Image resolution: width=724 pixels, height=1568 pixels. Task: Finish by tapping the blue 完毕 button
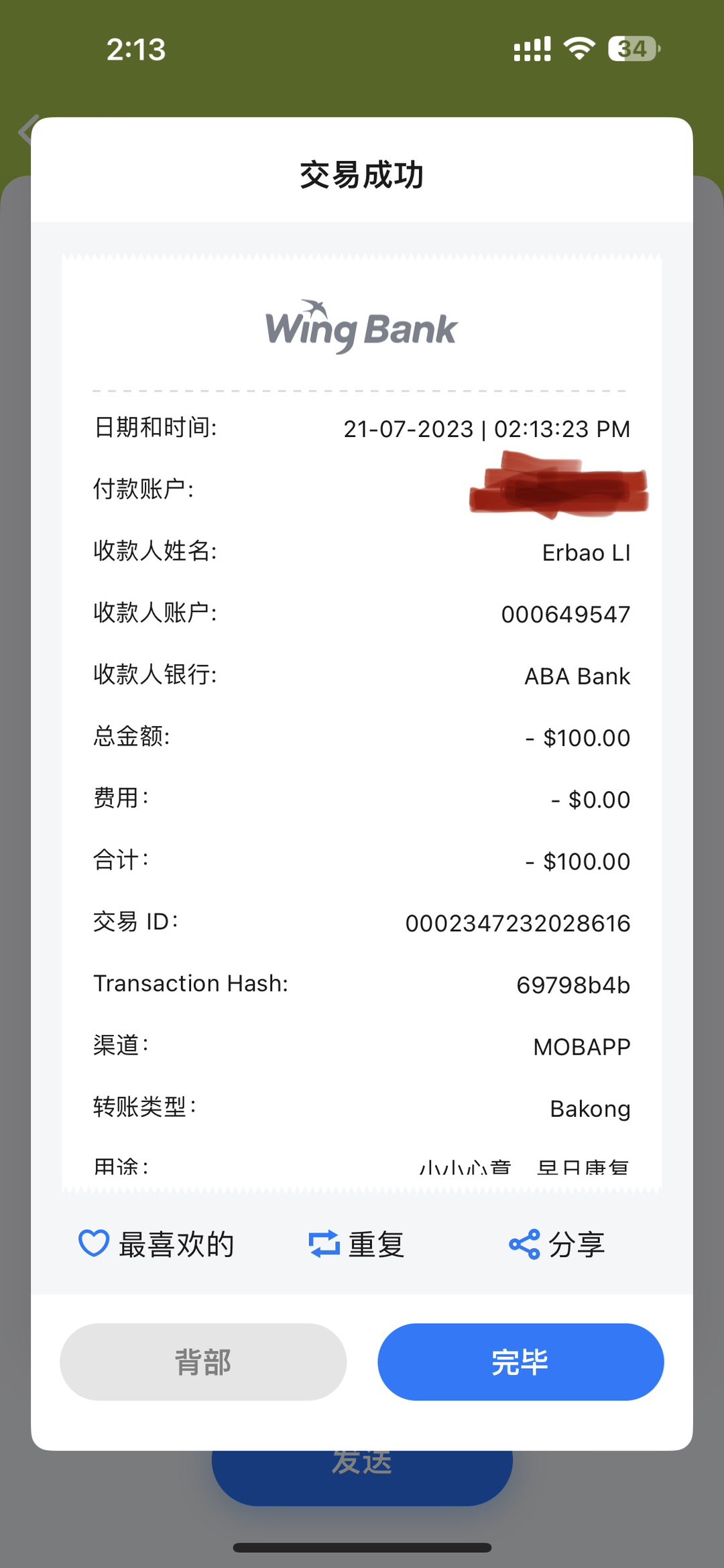tap(521, 1362)
